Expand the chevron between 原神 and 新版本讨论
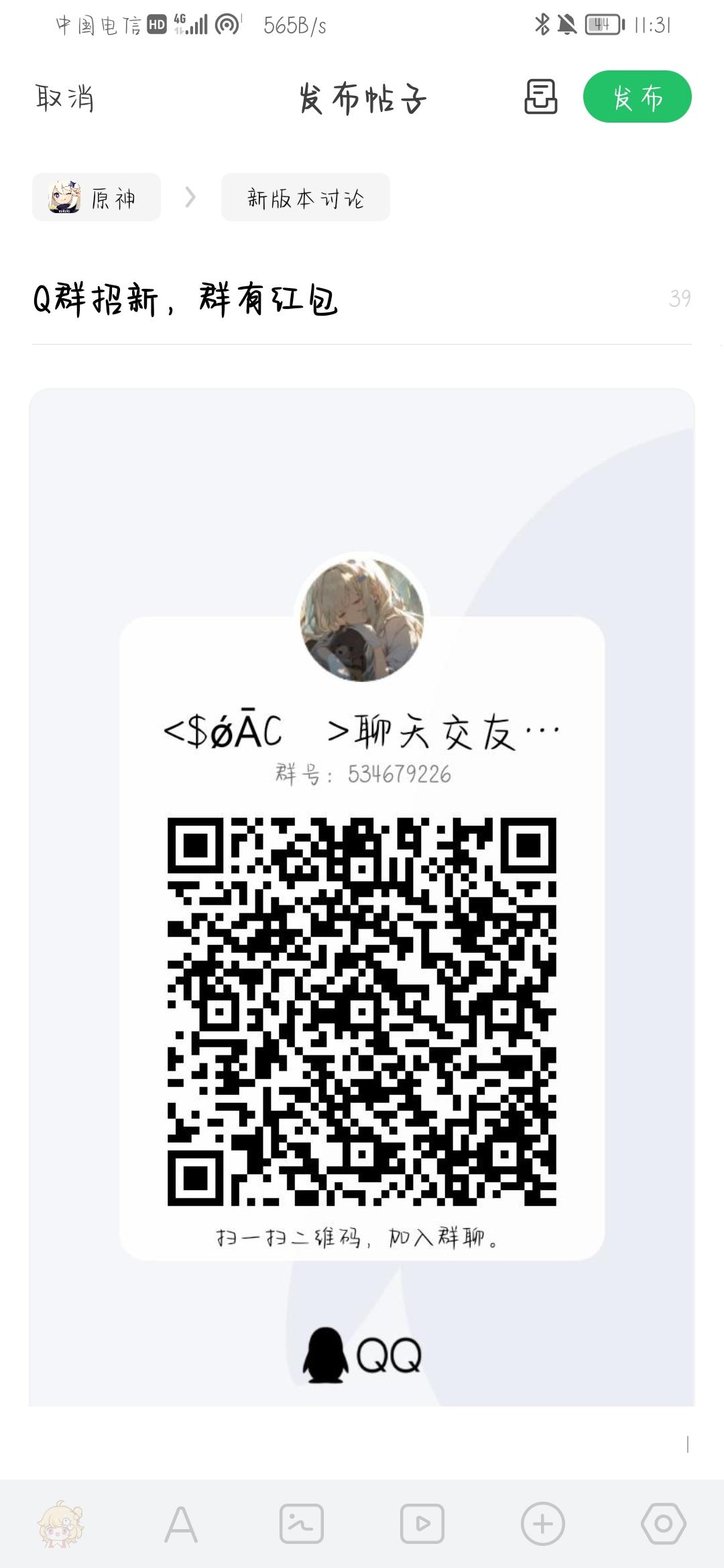 190,196
